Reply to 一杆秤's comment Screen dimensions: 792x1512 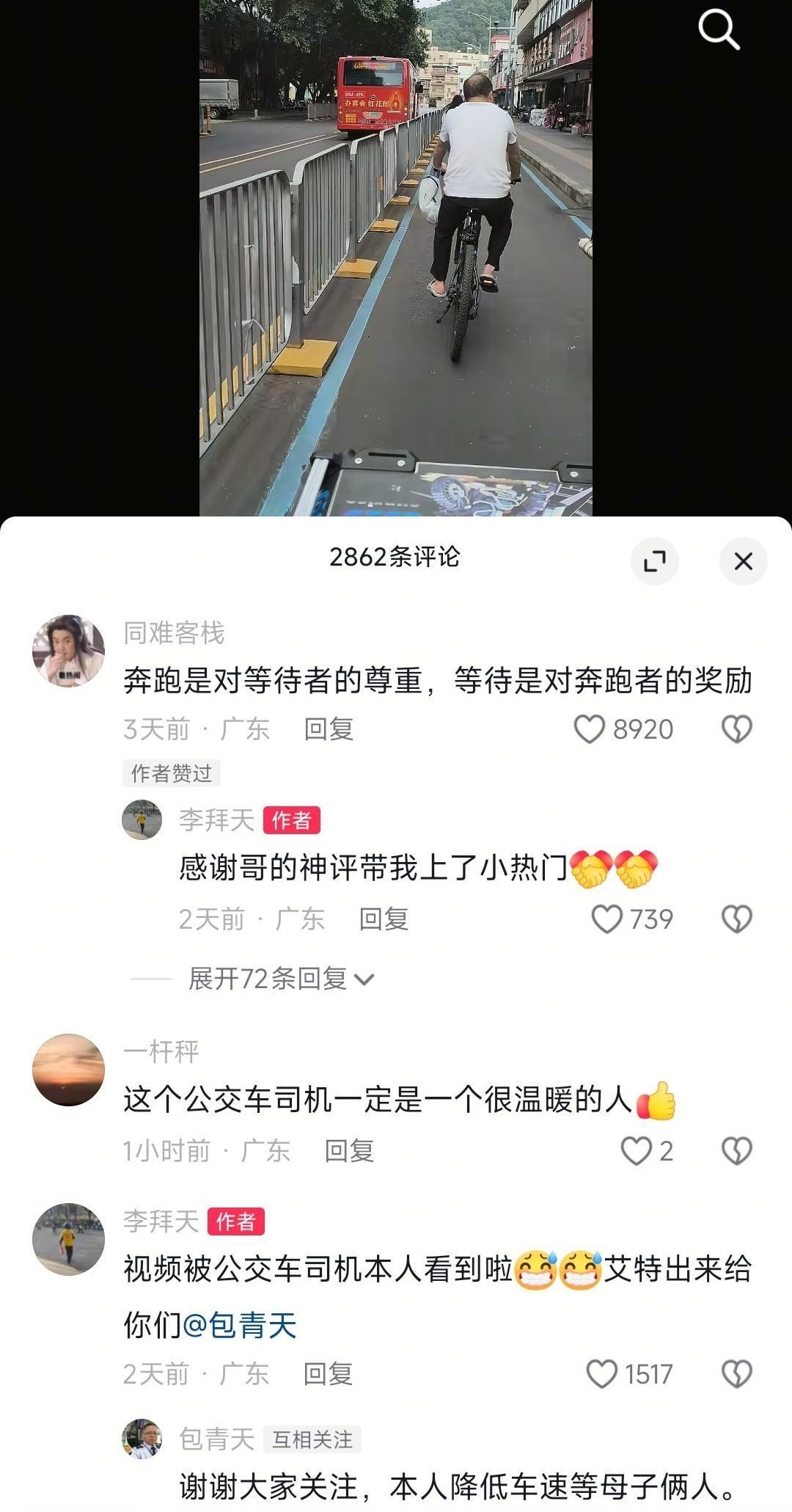(x=349, y=1151)
